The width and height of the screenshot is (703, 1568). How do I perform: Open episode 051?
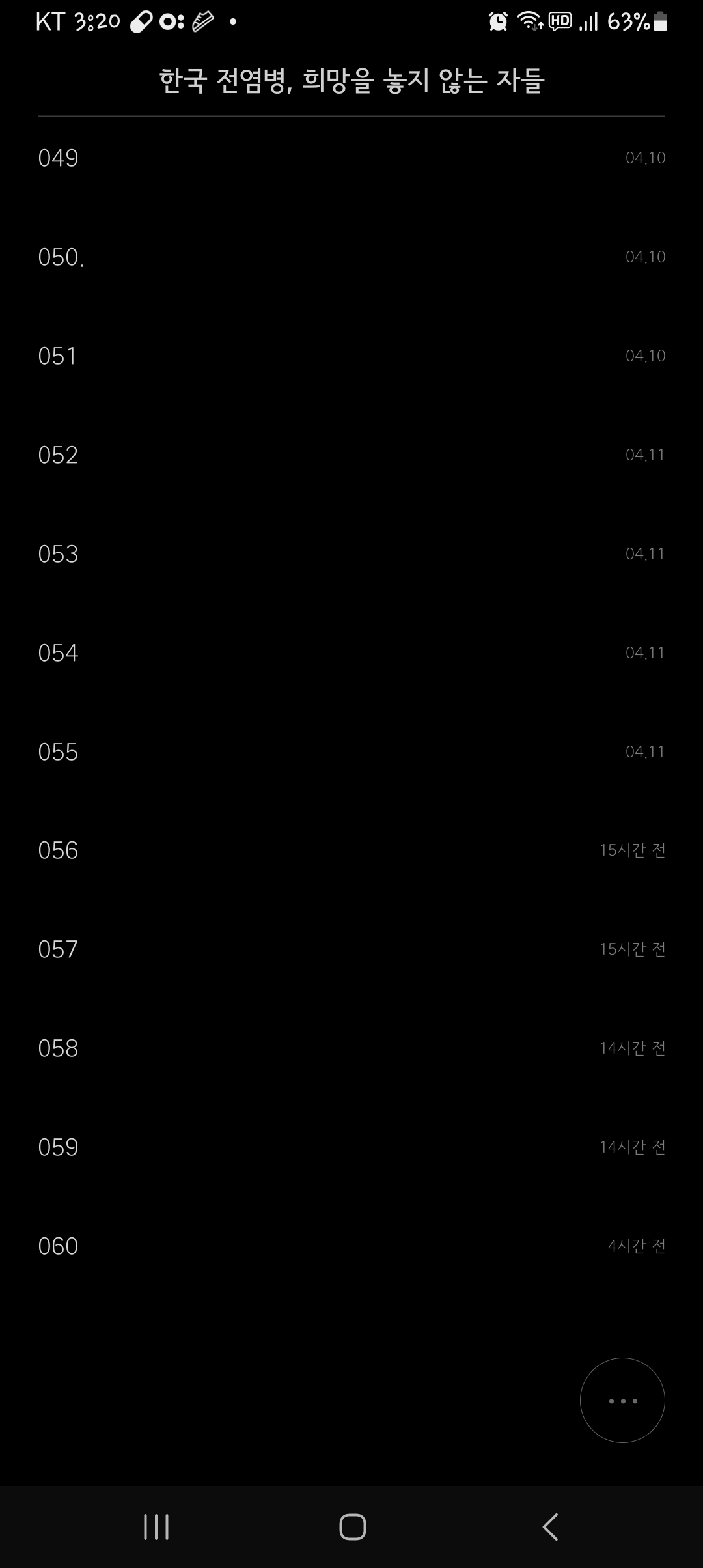[x=351, y=356]
